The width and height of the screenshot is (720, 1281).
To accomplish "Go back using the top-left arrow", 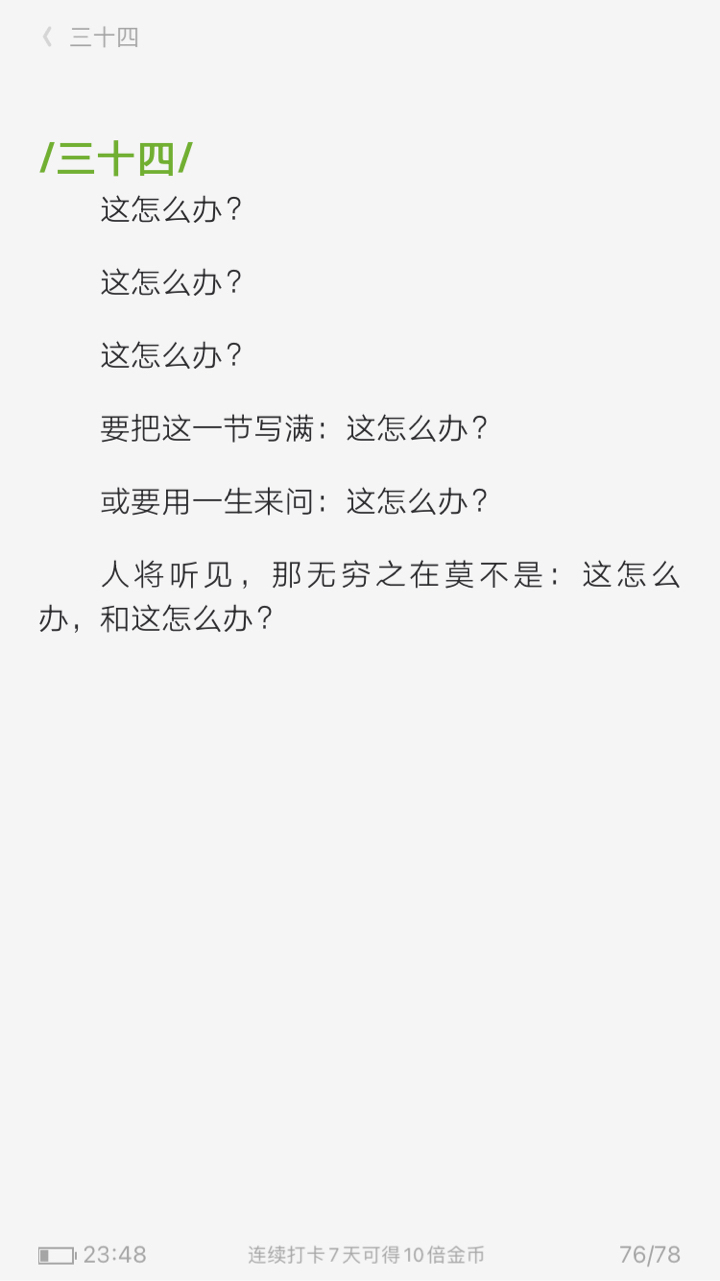I will [46, 38].
